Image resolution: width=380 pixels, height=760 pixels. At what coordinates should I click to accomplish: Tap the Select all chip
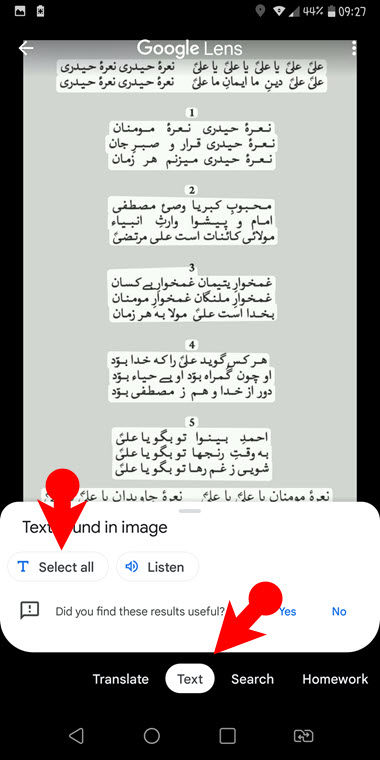point(58,567)
